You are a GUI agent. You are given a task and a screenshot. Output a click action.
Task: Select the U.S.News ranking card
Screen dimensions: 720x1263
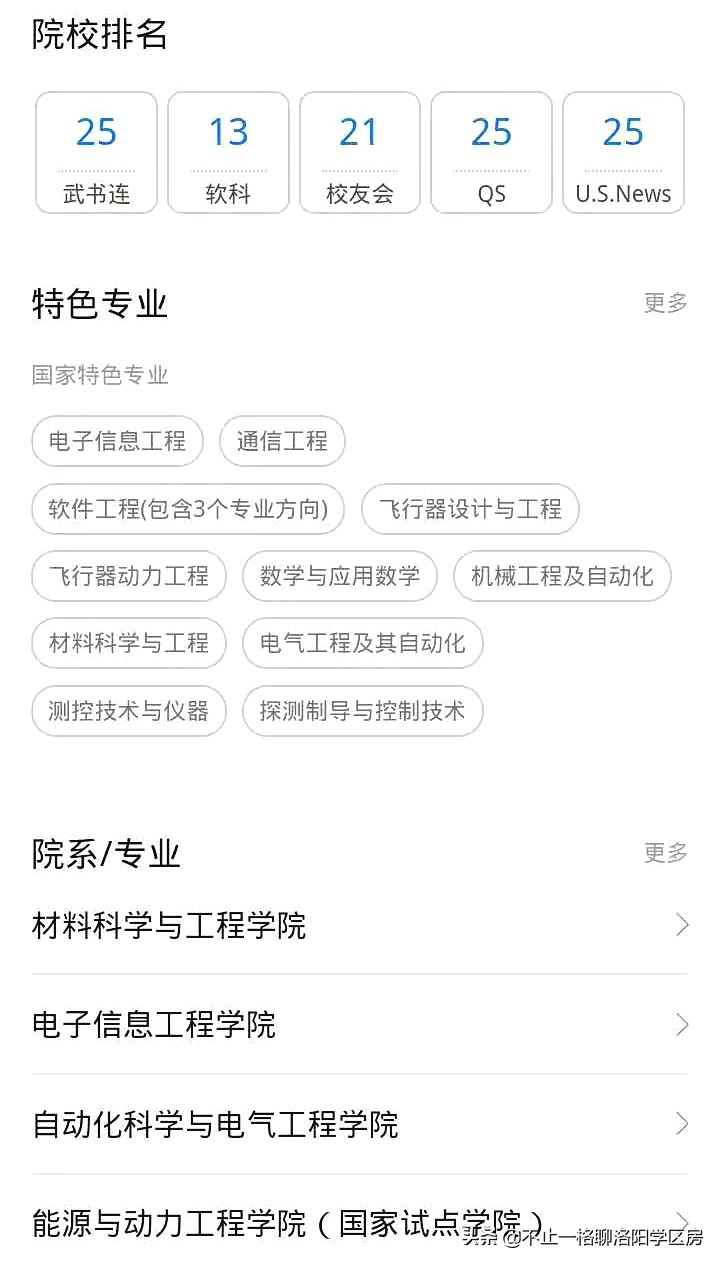[x=623, y=152]
